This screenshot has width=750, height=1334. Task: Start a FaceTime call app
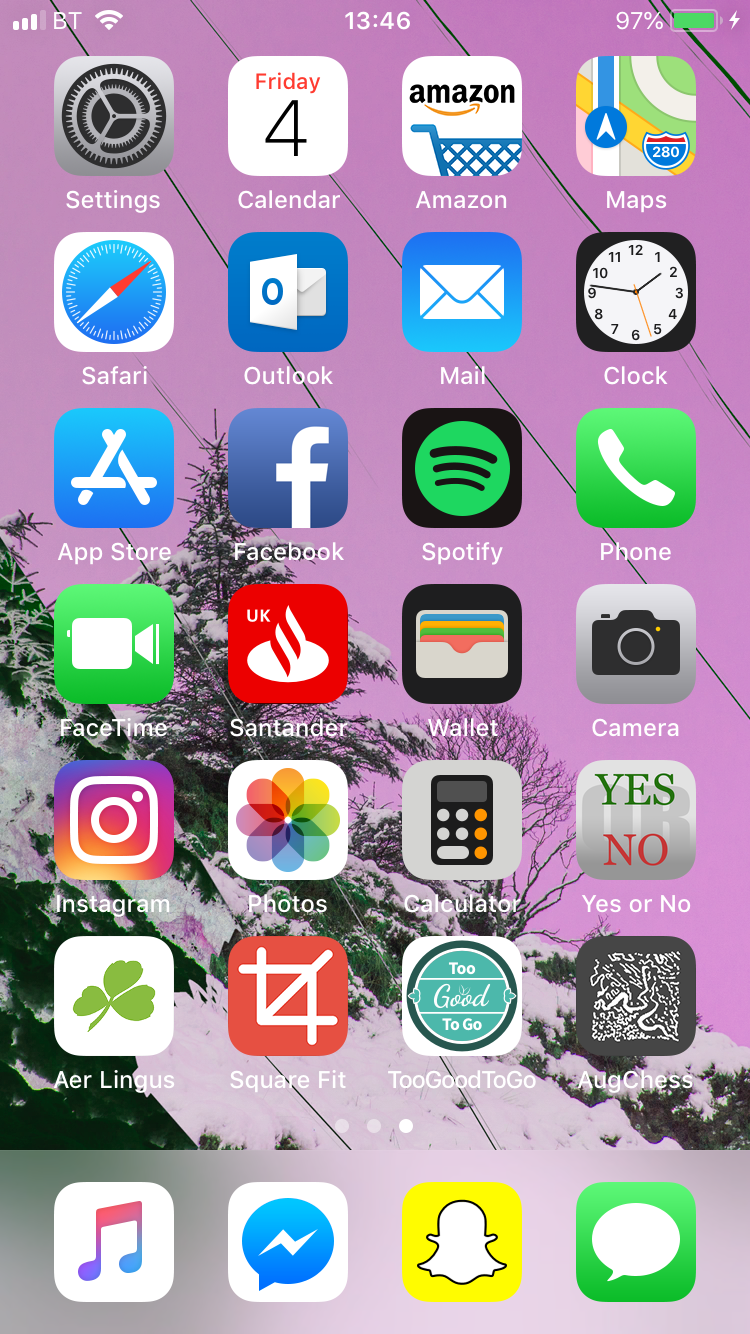[x=113, y=644]
